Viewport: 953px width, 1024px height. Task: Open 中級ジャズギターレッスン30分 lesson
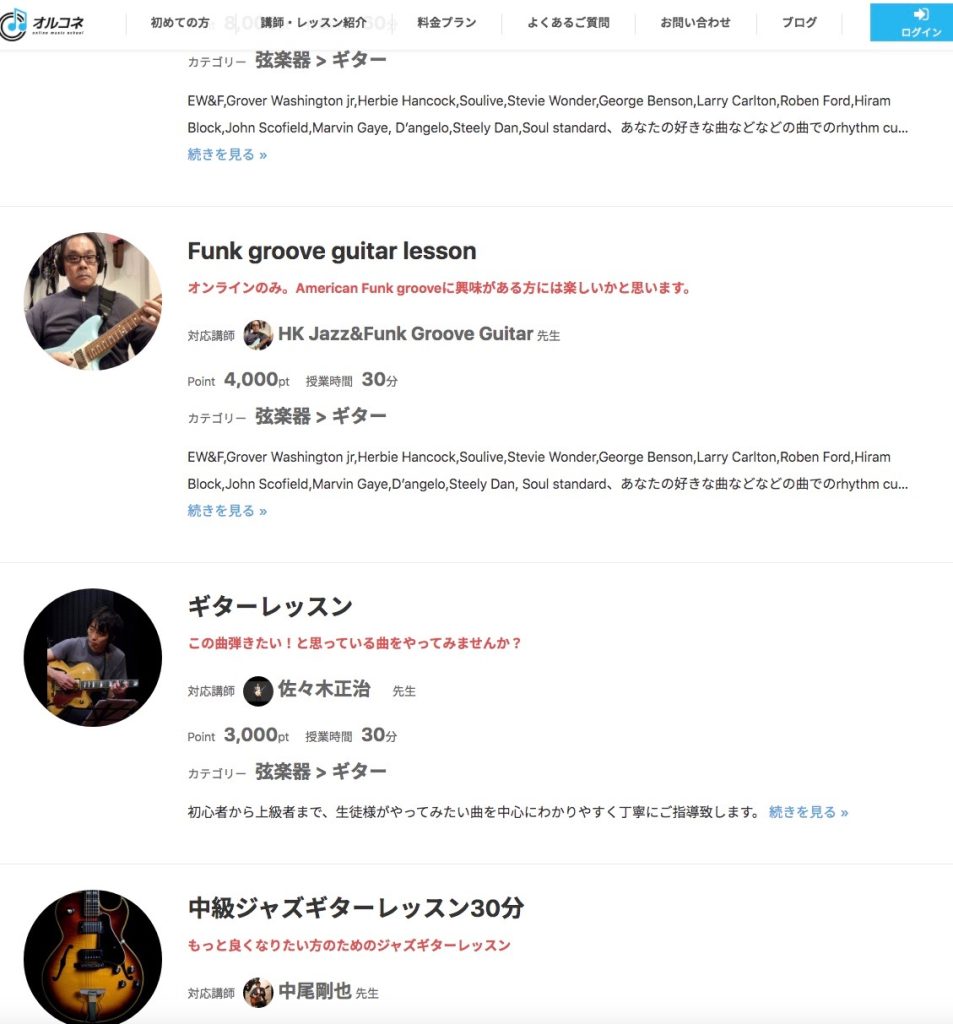coord(355,908)
